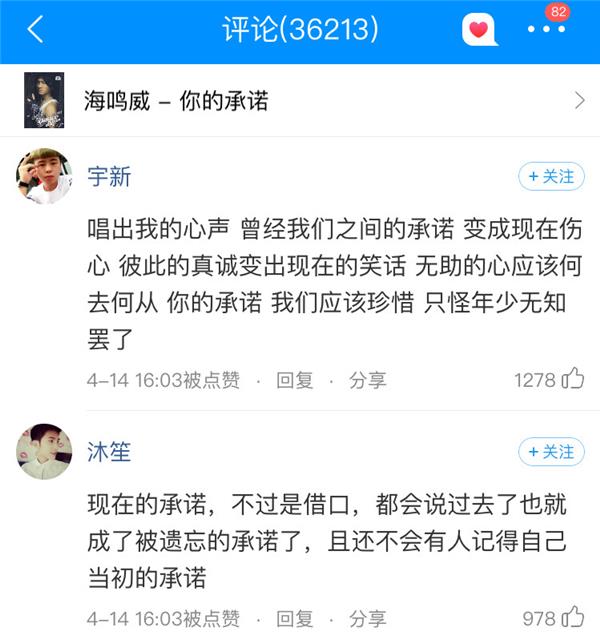
Task: Like 宇新's comment with 1278 likes
Action: tap(573, 379)
